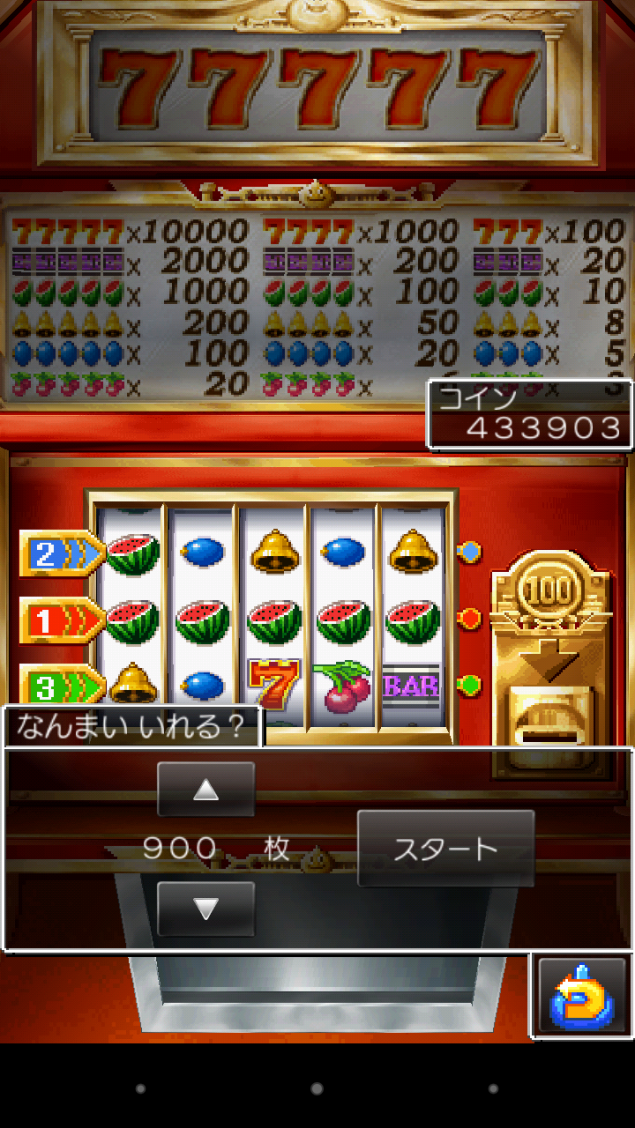Decrease the coin bet with the down arrow
This screenshot has width=635, height=1128.
coord(206,908)
